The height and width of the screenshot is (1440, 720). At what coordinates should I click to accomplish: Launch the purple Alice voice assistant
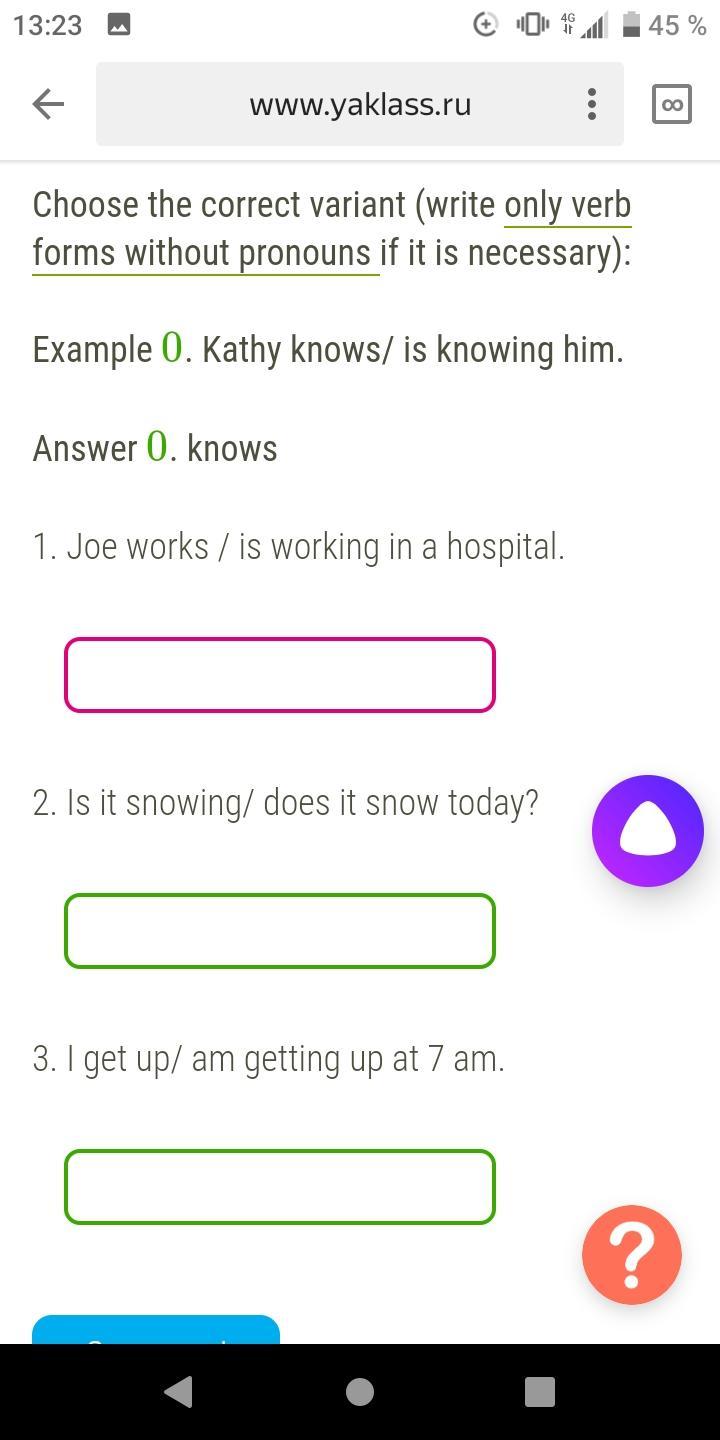(x=648, y=831)
